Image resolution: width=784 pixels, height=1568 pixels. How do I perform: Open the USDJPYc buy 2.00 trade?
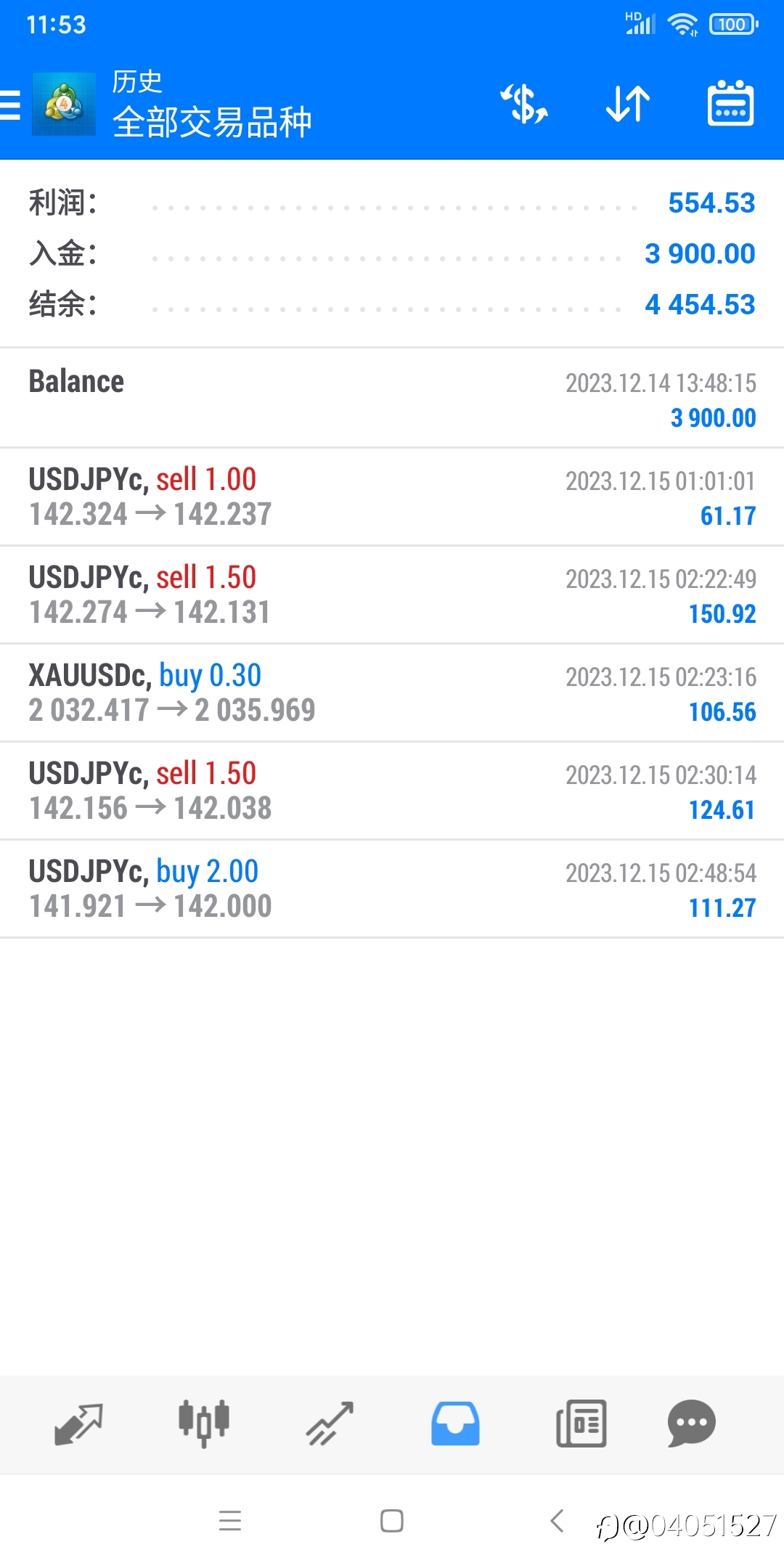click(392, 889)
